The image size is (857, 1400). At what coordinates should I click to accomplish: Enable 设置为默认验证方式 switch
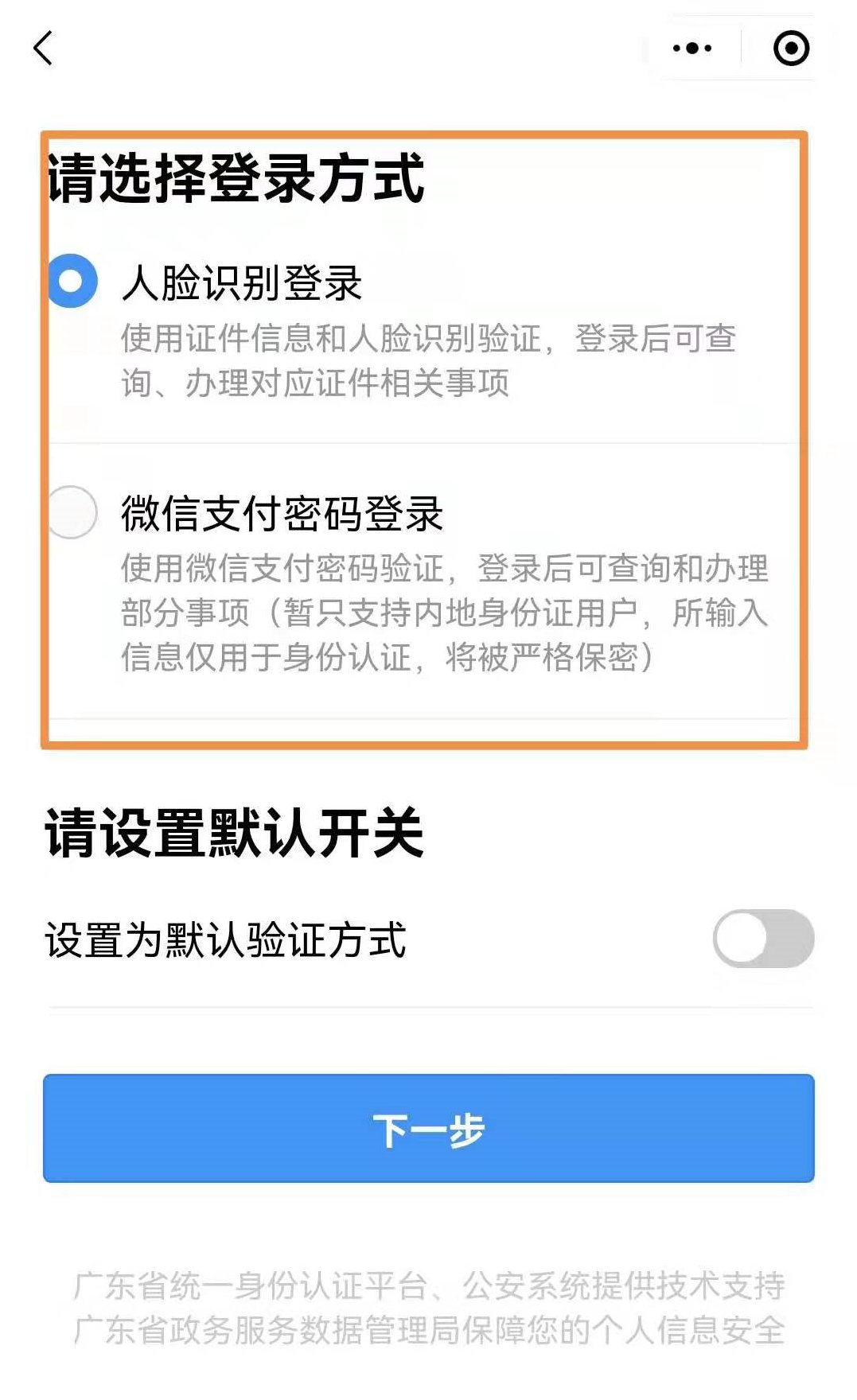762,939
